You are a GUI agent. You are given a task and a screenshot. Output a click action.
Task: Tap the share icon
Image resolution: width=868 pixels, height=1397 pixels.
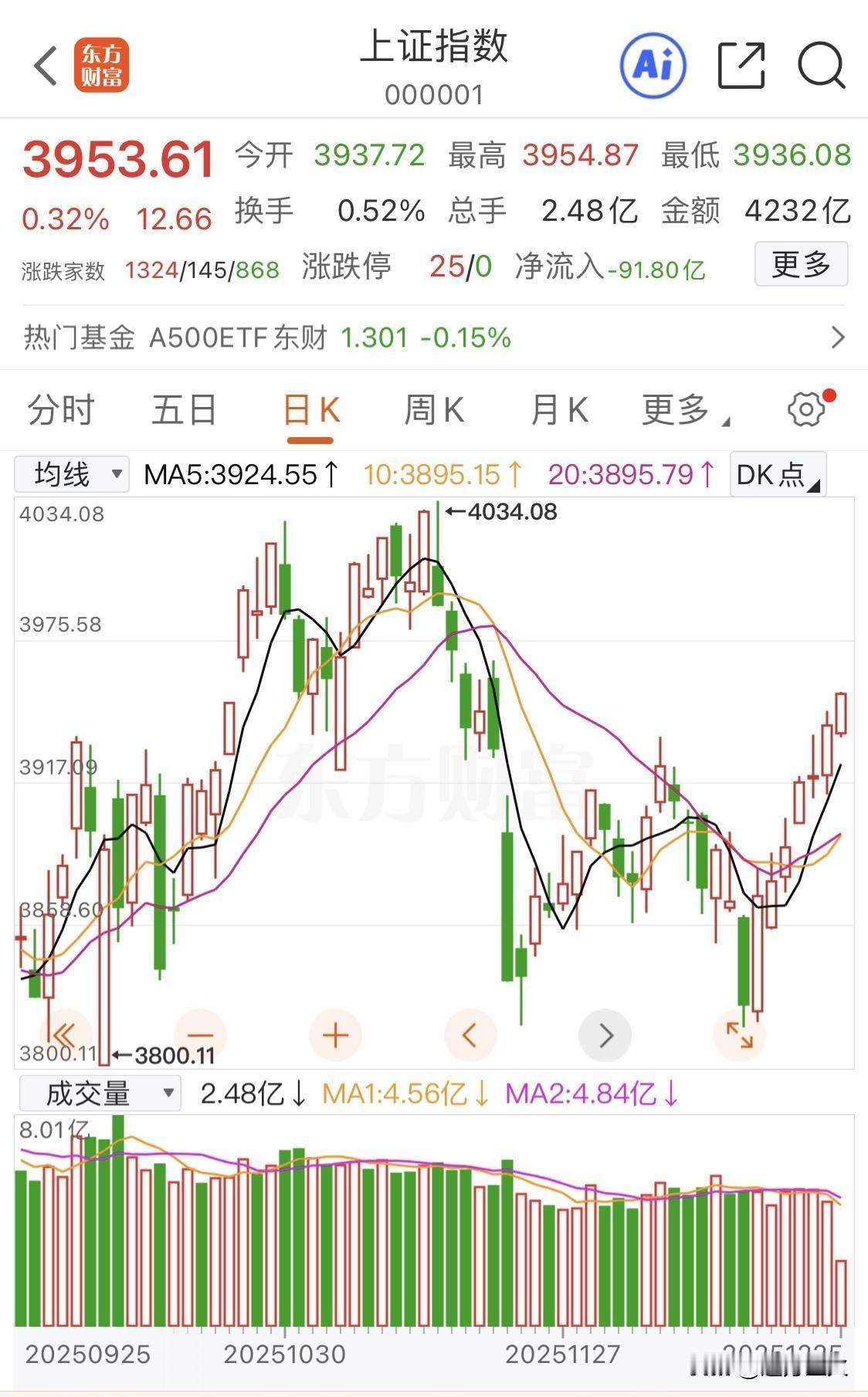(741, 66)
